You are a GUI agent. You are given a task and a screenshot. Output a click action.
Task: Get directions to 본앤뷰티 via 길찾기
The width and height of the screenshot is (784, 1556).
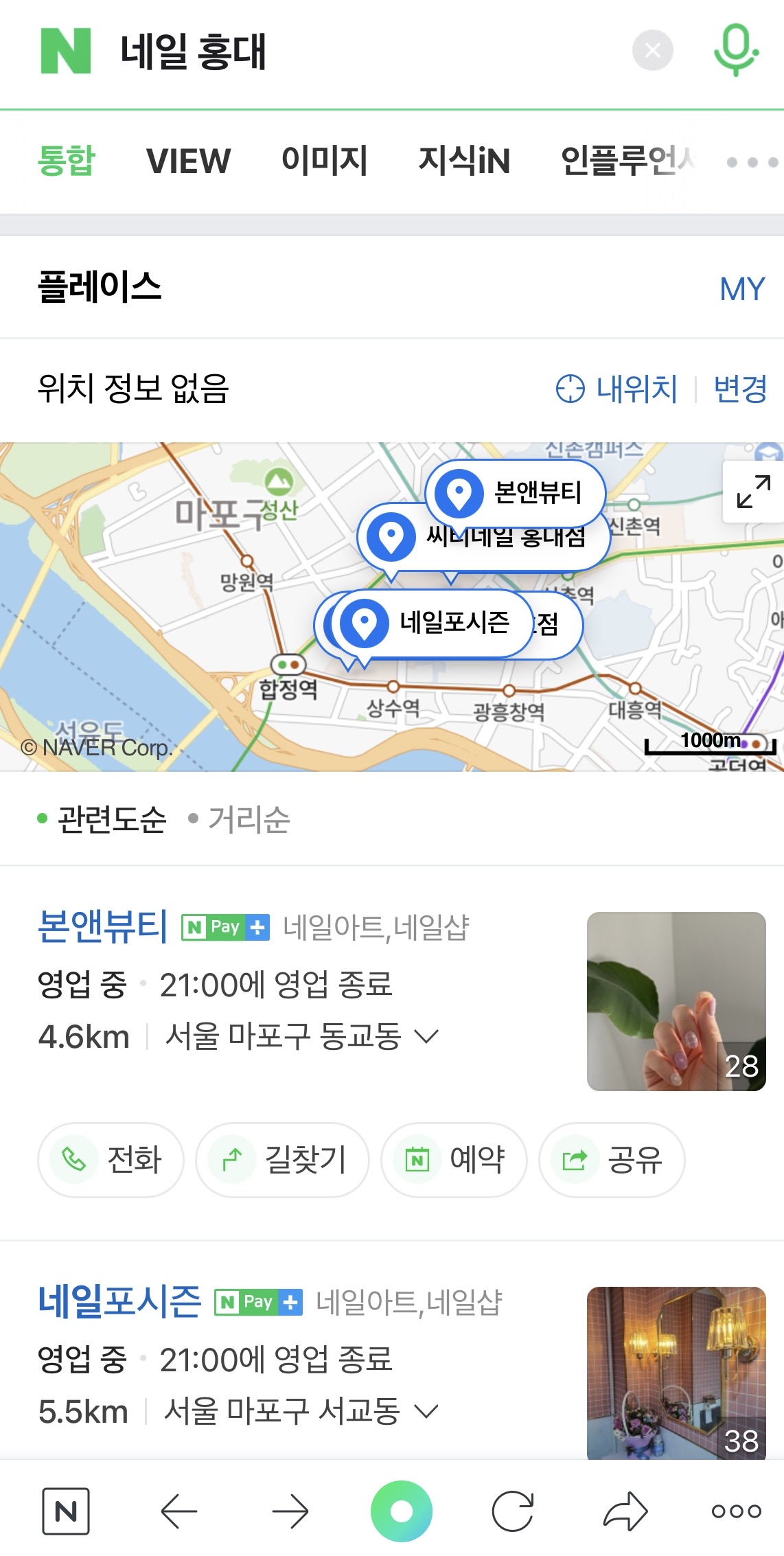[x=282, y=1160]
